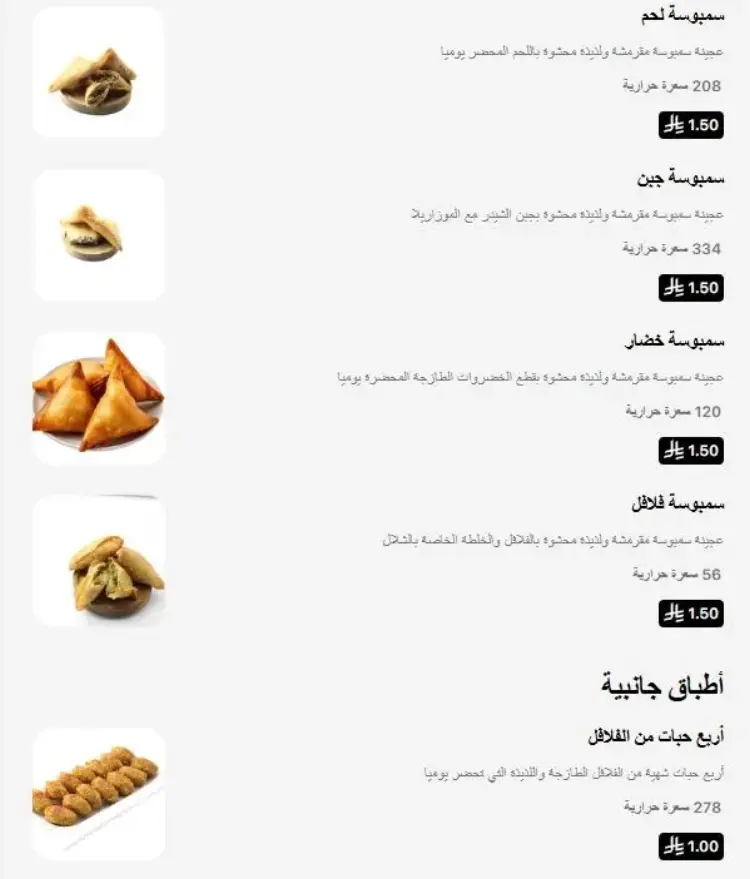Select the سمبوسة جبن item
The height and width of the screenshot is (879, 750).
pos(680,180)
